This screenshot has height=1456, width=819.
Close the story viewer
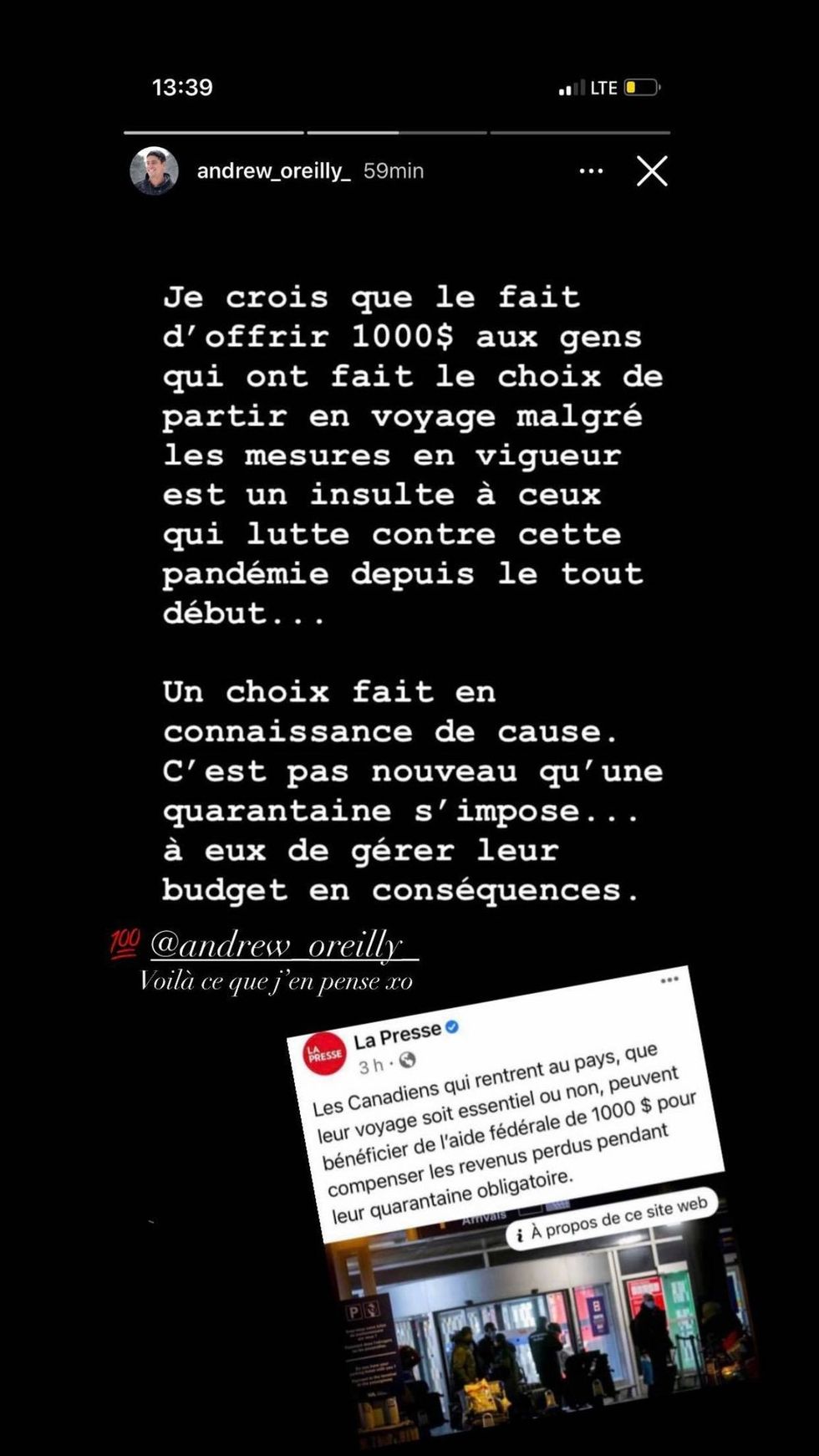(652, 171)
